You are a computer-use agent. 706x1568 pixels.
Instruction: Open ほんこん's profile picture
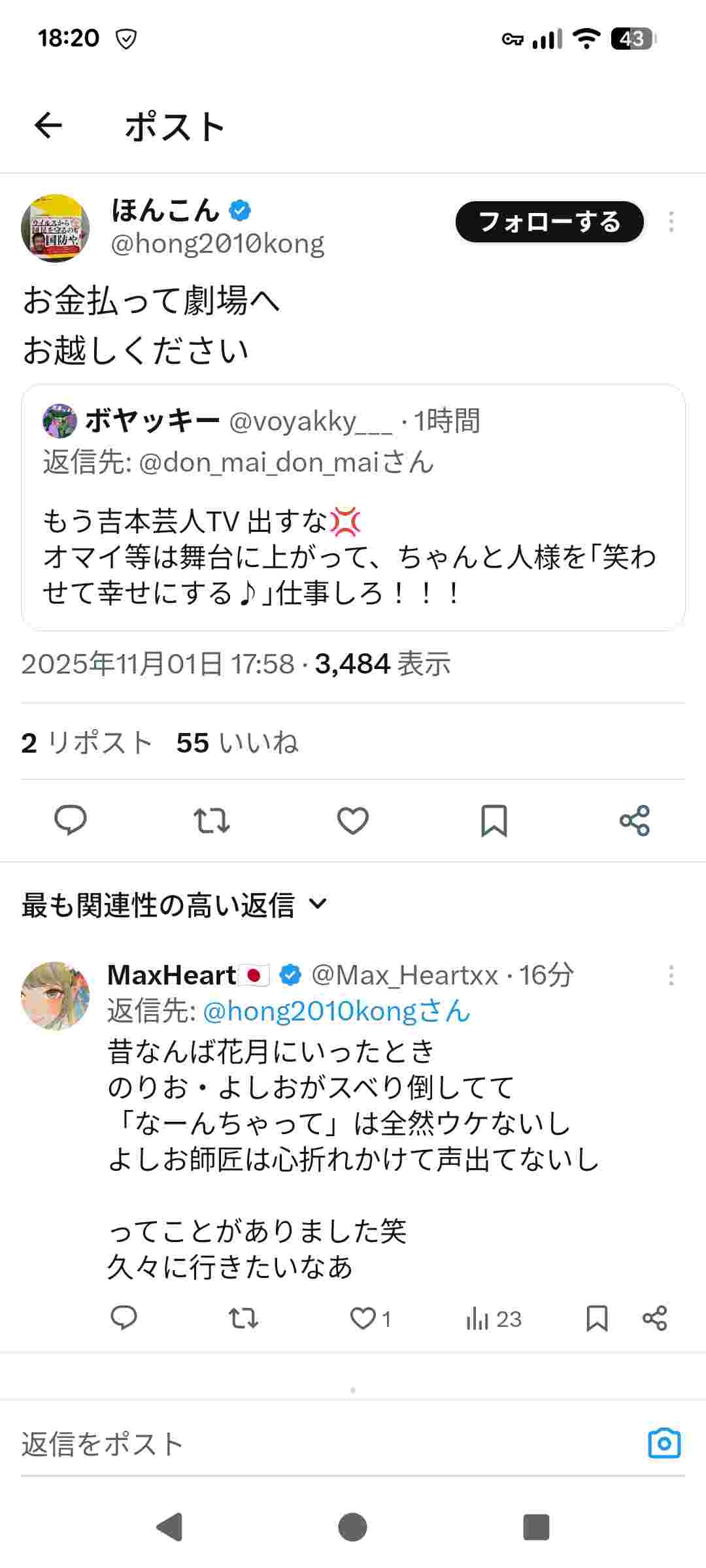tap(56, 228)
